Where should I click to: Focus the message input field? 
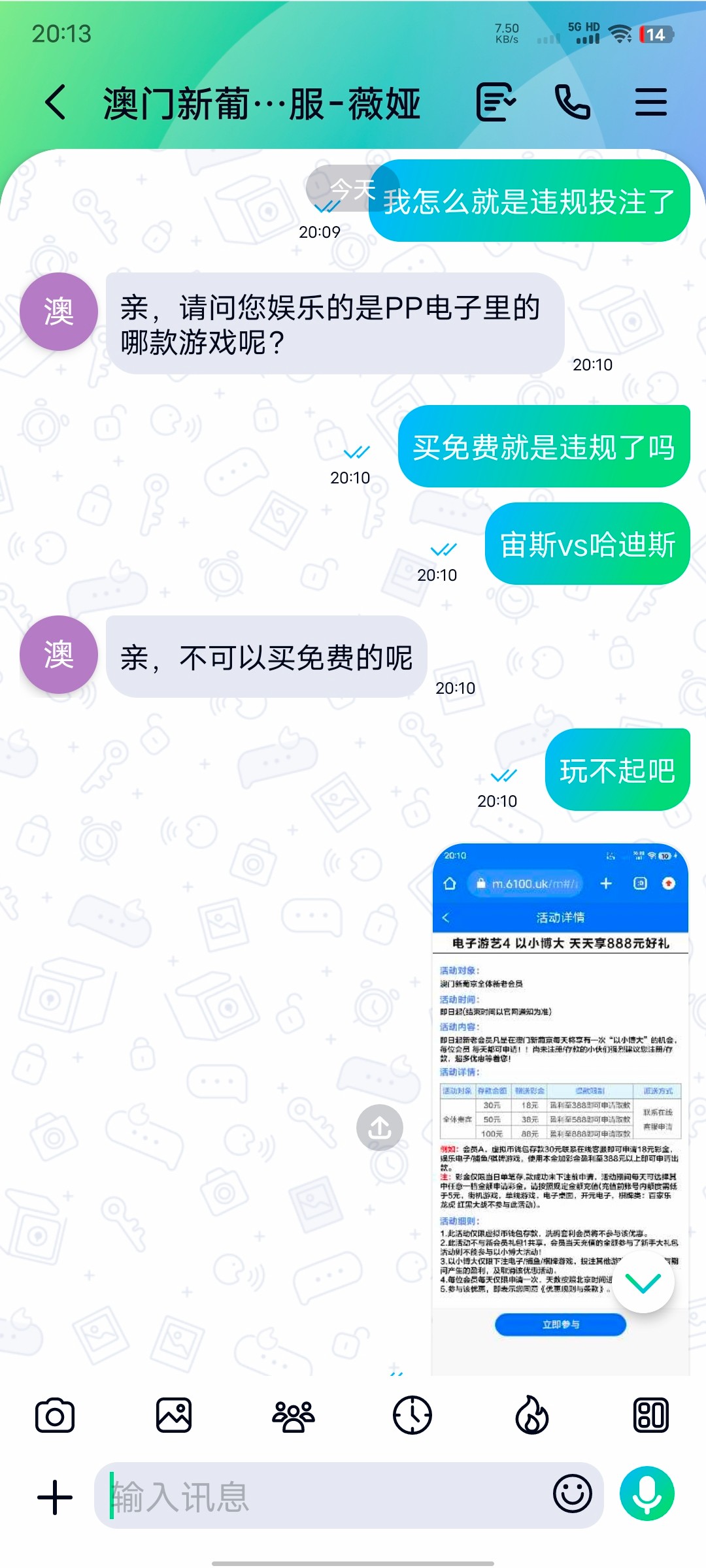pos(327,1496)
